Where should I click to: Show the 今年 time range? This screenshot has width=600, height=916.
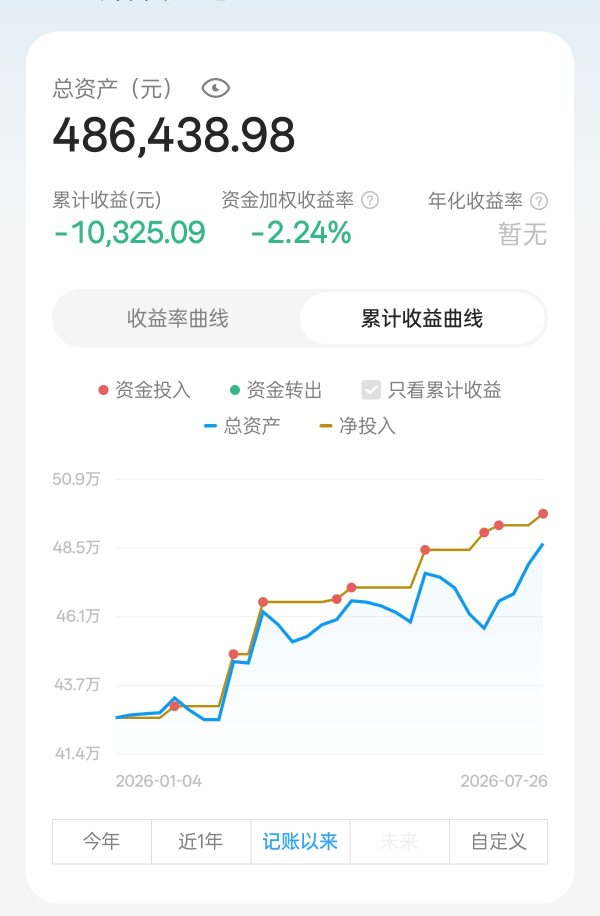click(102, 841)
